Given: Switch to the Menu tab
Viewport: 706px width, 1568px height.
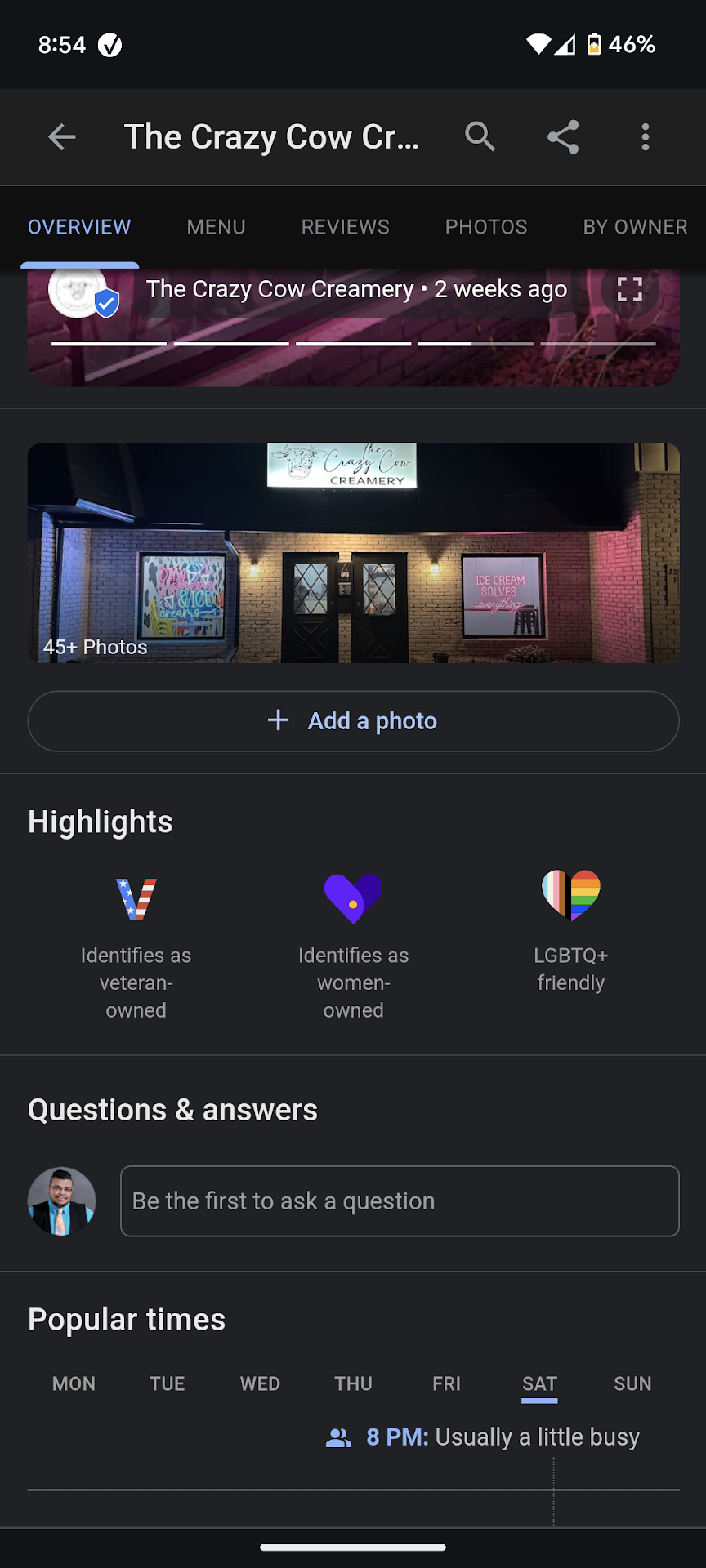Looking at the screenshot, I should click(x=216, y=227).
